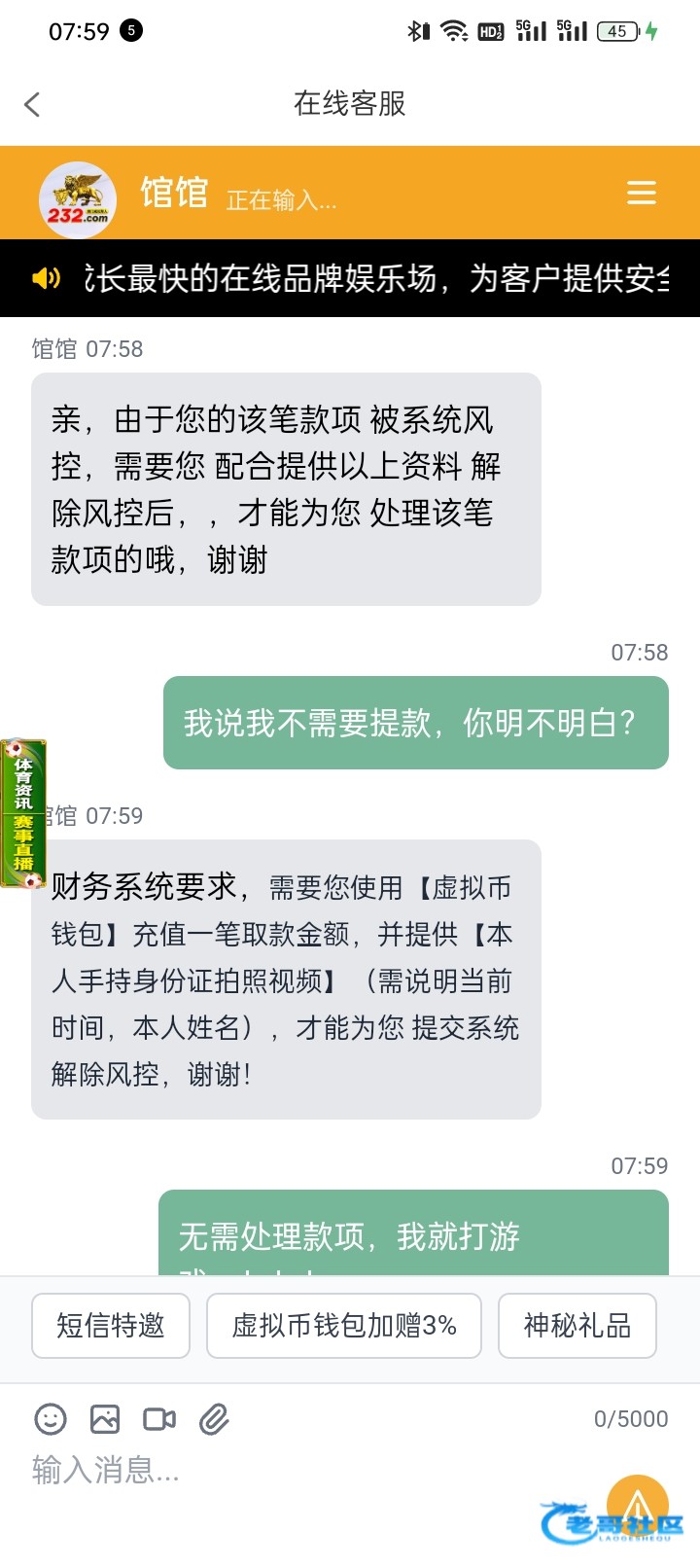The height and width of the screenshot is (1568, 700).
Task: Attach a picture with the image icon
Action: pyautogui.click(x=105, y=1419)
